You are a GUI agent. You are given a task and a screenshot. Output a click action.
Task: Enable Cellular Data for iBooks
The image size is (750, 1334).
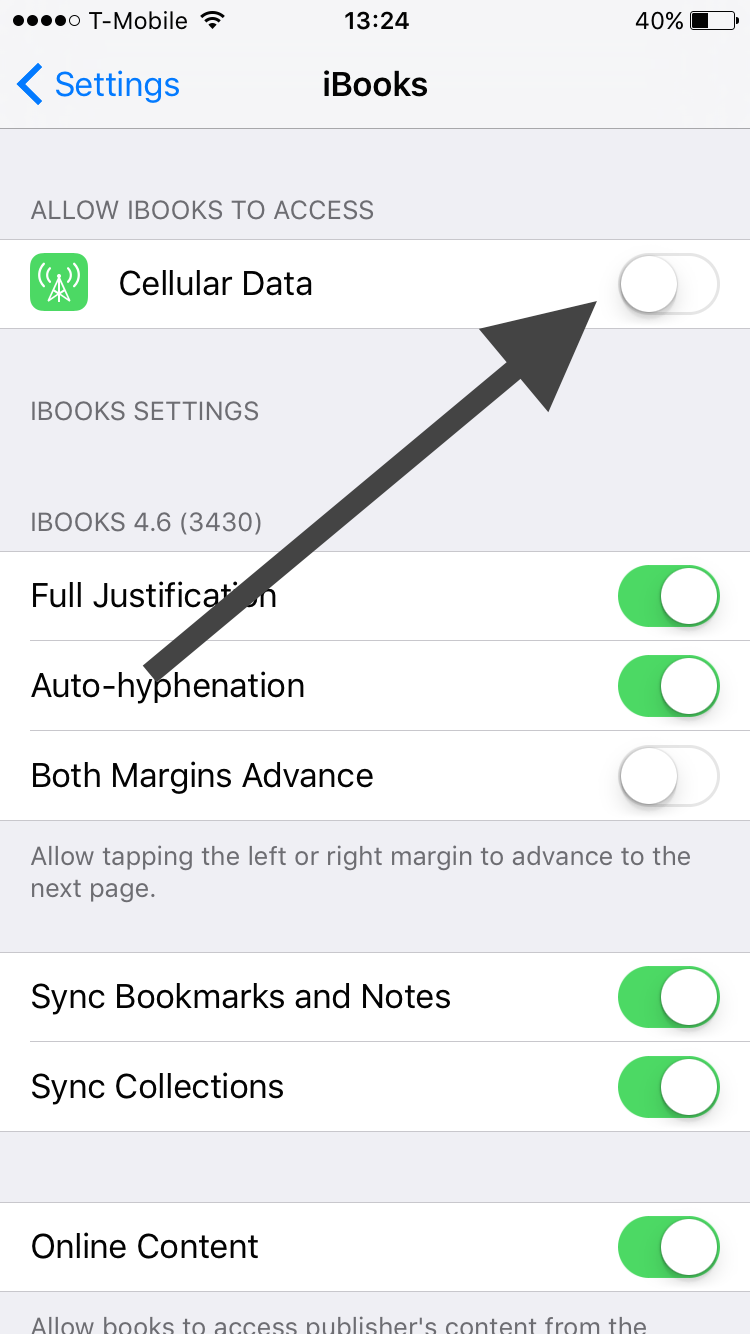668,284
